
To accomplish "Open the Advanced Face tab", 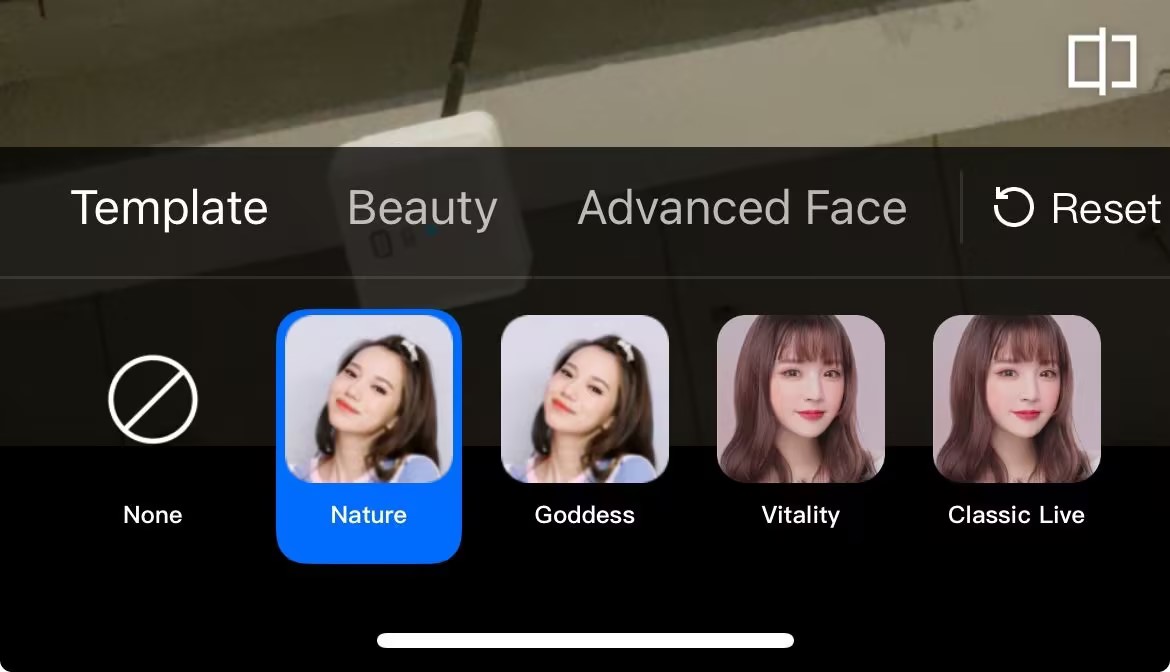I will pyautogui.click(x=742, y=208).
